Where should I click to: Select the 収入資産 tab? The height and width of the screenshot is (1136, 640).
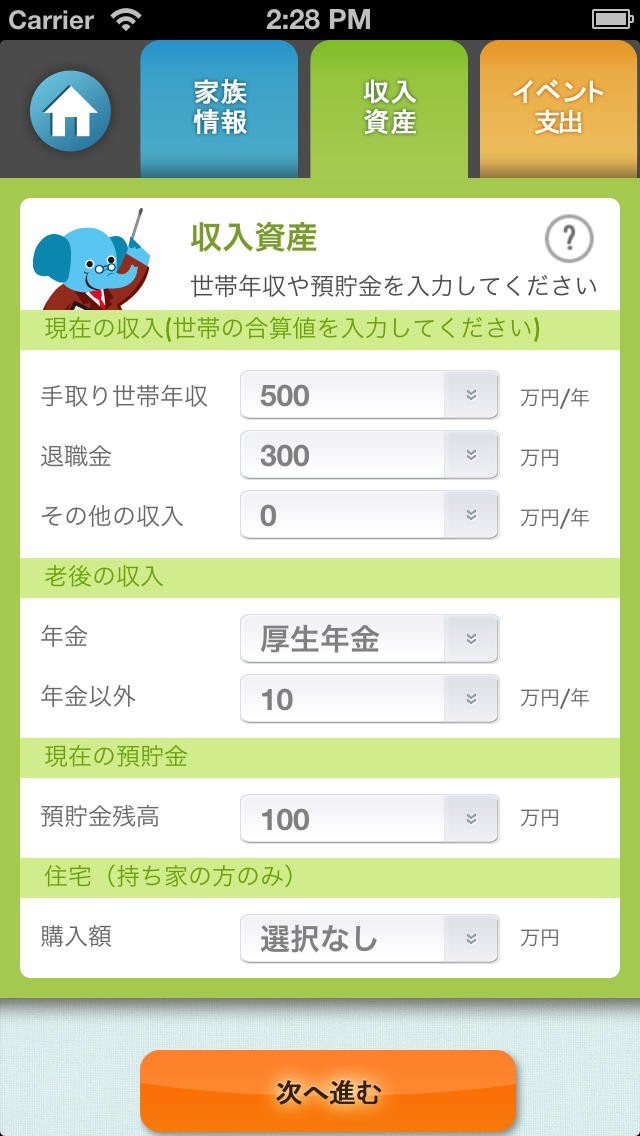(389, 108)
